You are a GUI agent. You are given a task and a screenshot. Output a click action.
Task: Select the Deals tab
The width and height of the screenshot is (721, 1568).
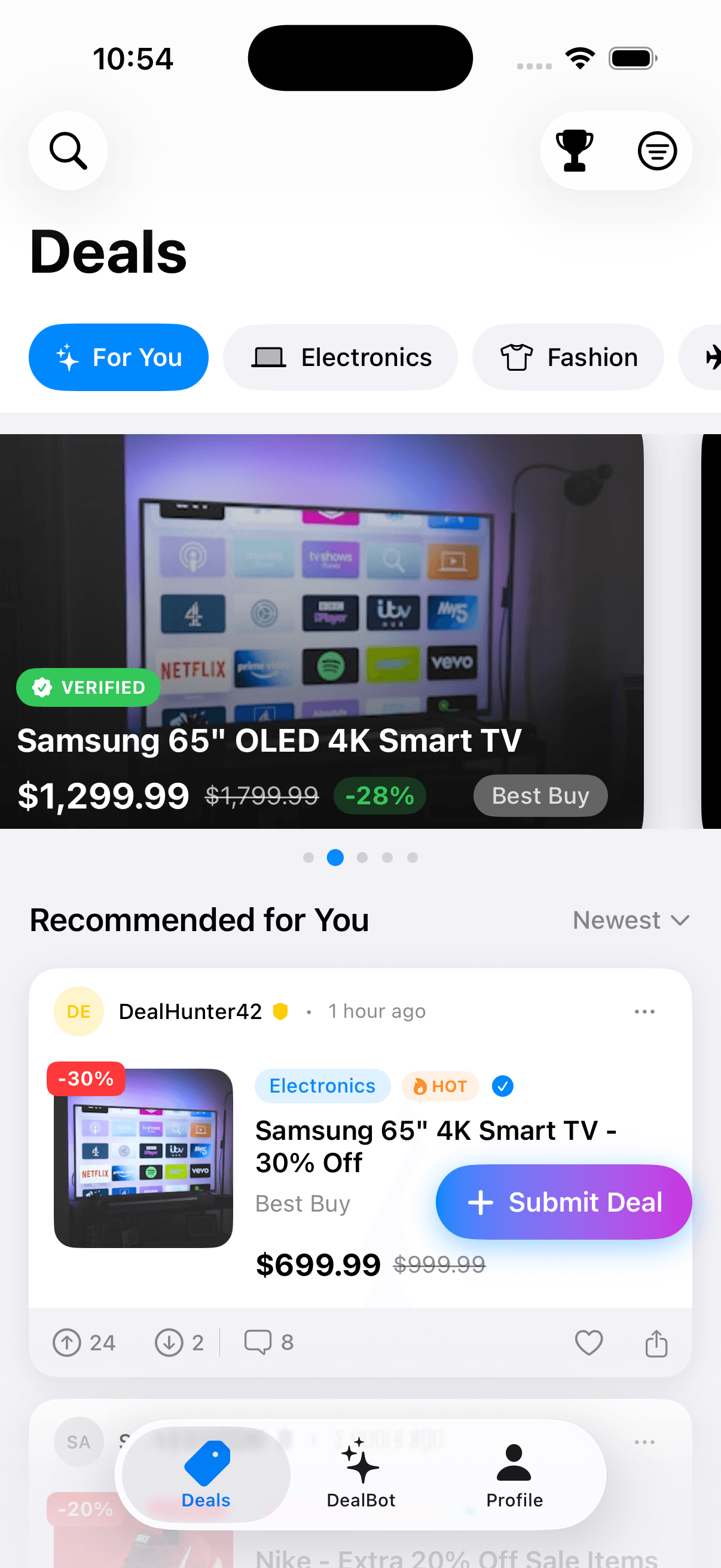coord(206,1474)
